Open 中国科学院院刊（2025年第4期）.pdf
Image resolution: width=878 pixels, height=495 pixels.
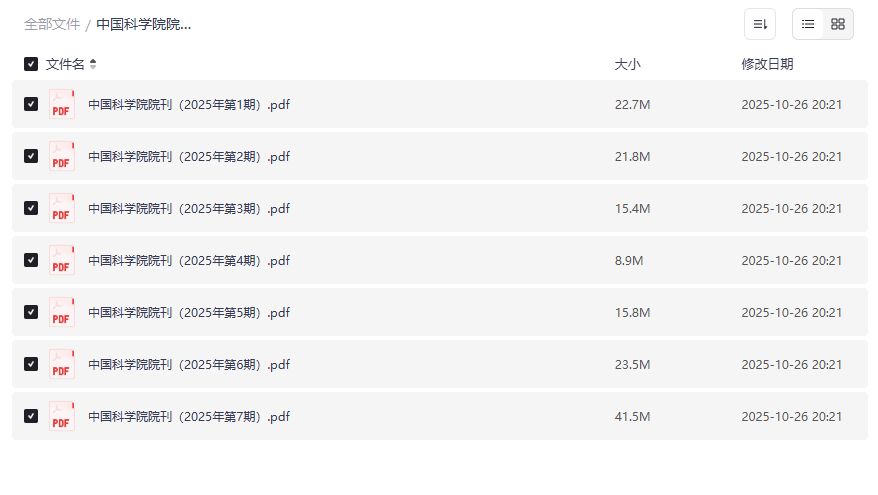pos(188,260)
